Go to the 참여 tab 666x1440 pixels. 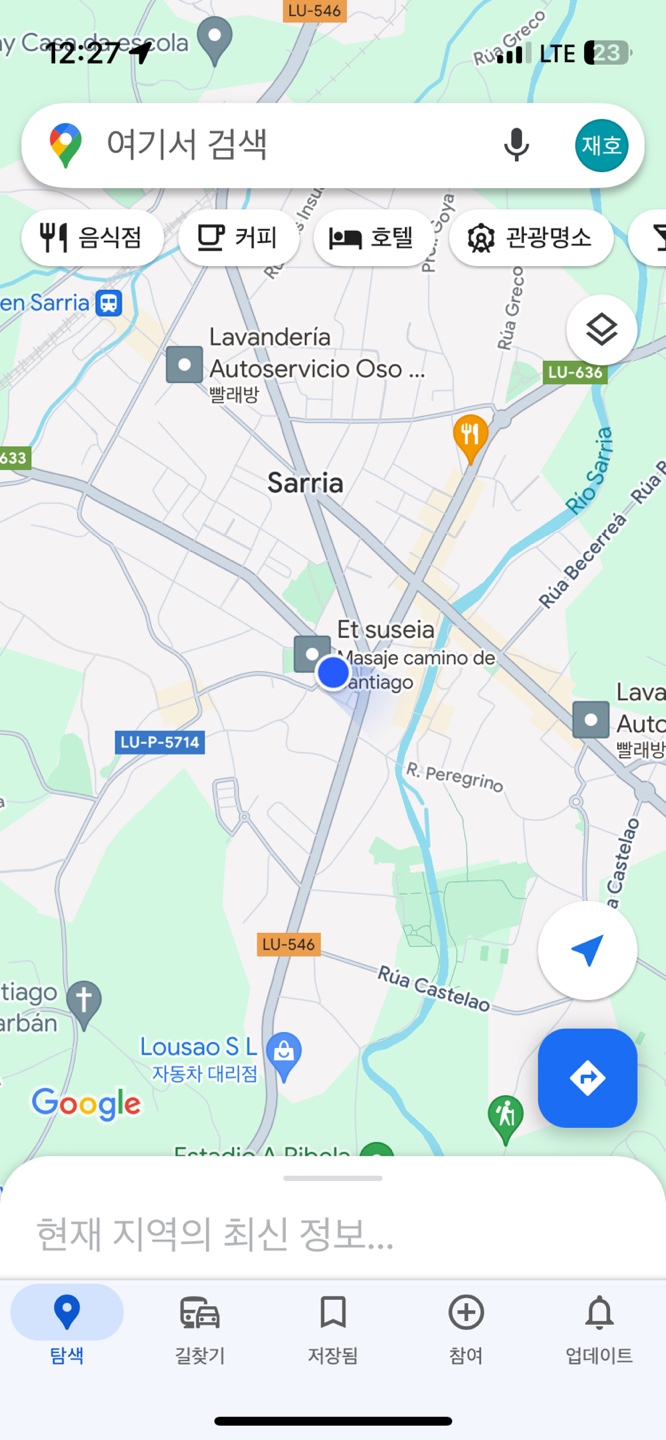pyautogui.click(x=466, y=1328)
